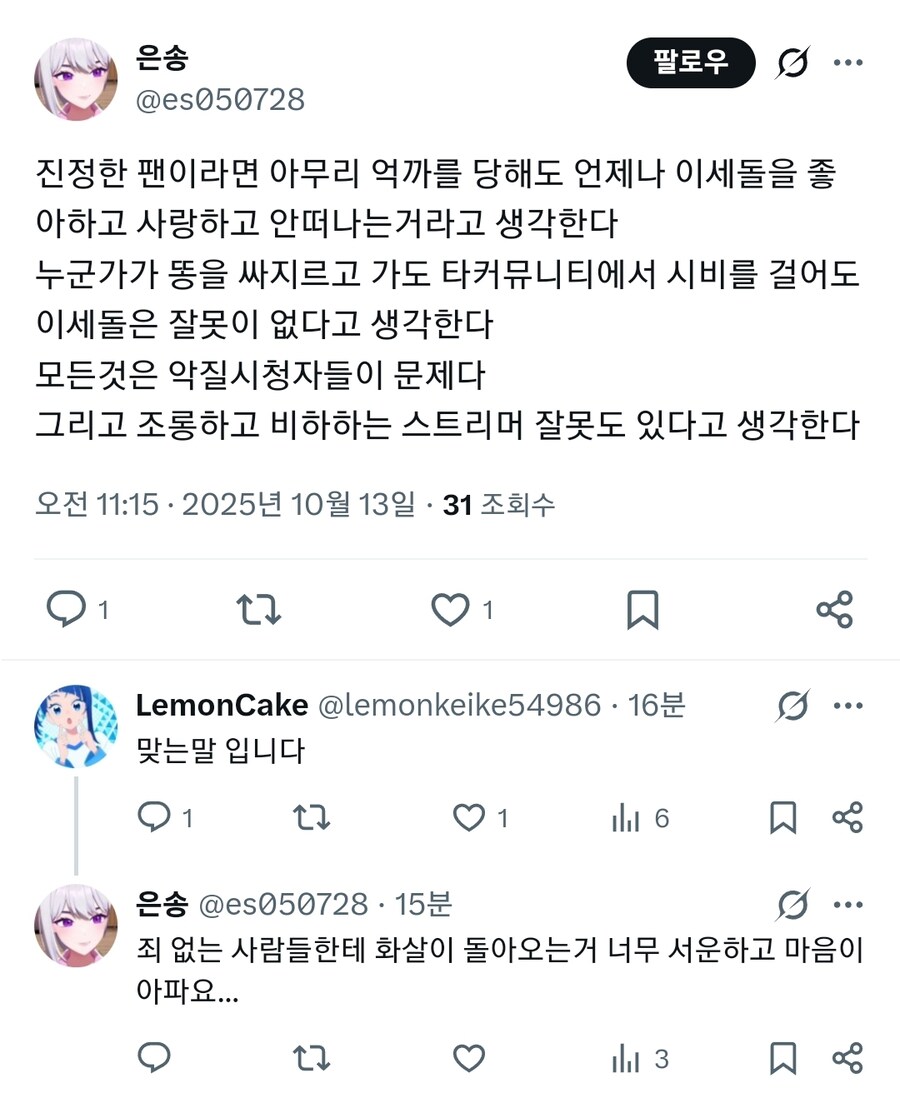Reply to the main post by 은송

pyautogui.click(x=66, y=609)
